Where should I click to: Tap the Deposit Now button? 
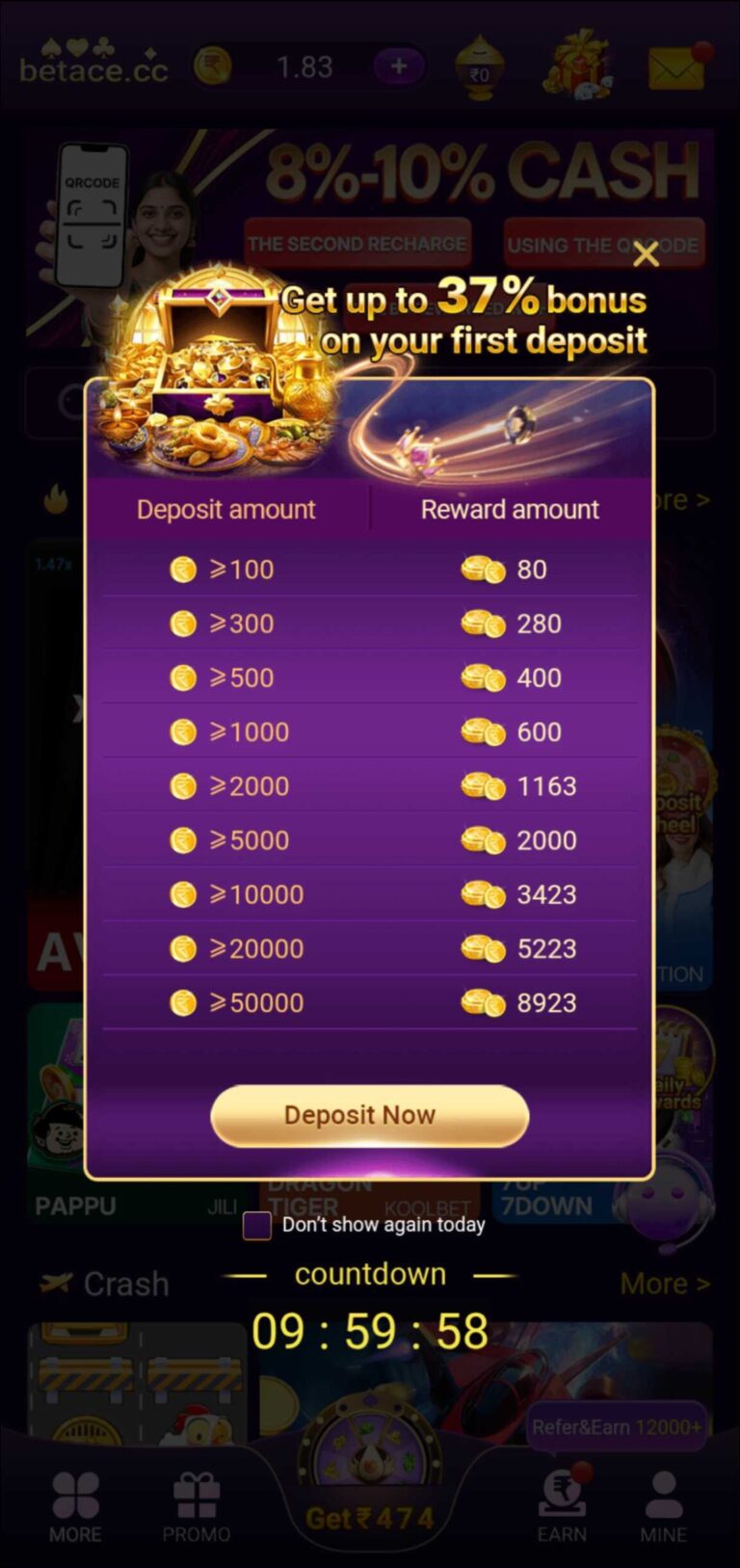pos(370,1116)
